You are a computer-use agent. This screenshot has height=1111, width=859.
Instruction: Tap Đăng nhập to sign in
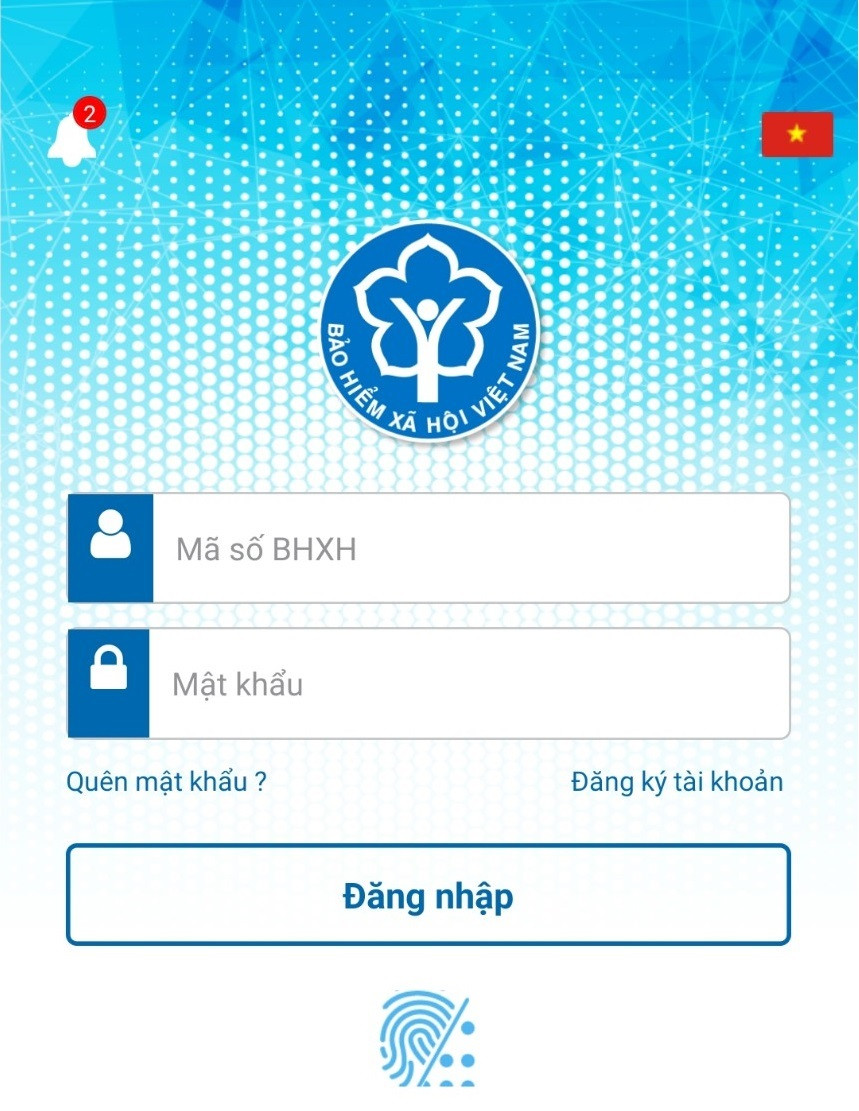pyautogui.click(x=429, y=895)
